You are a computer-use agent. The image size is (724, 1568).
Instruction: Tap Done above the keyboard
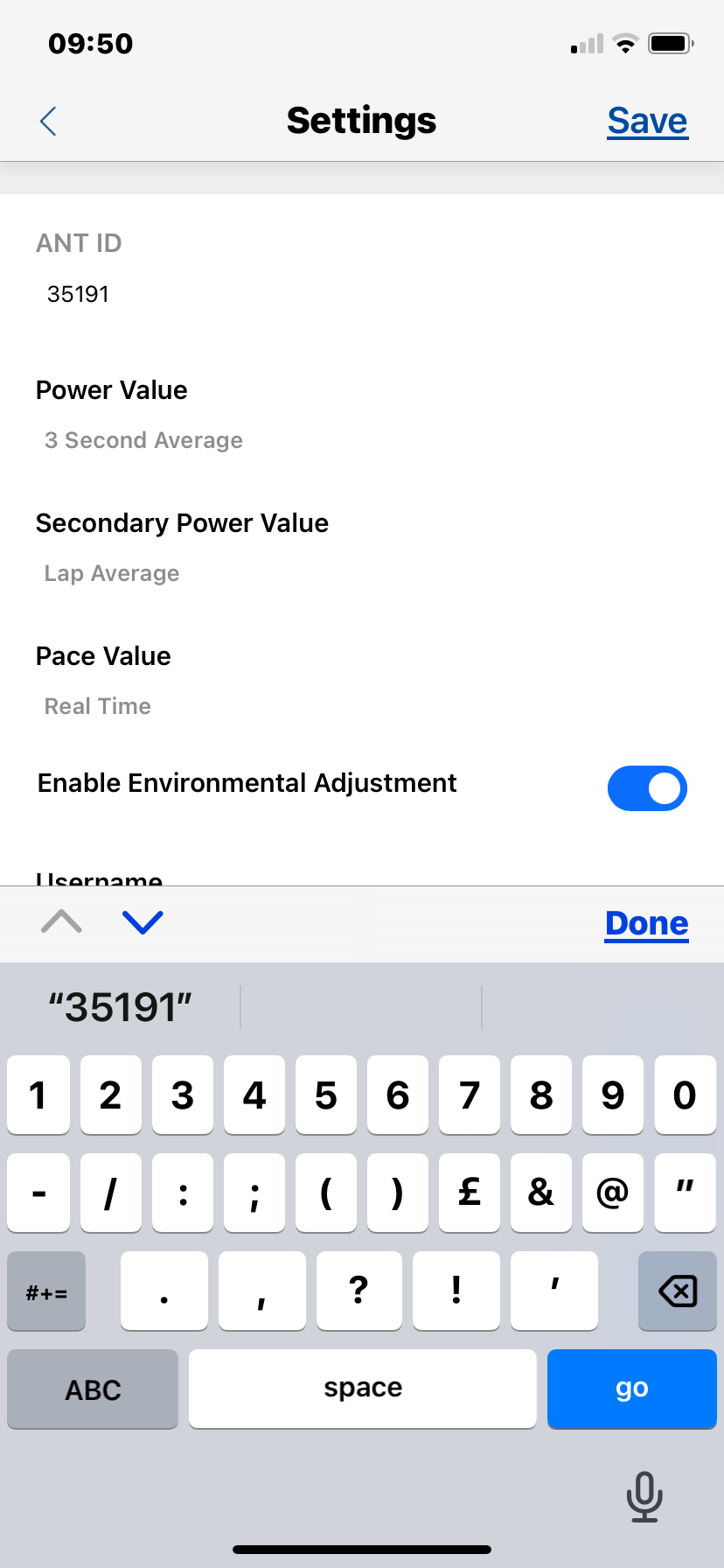tap(646, 923)
